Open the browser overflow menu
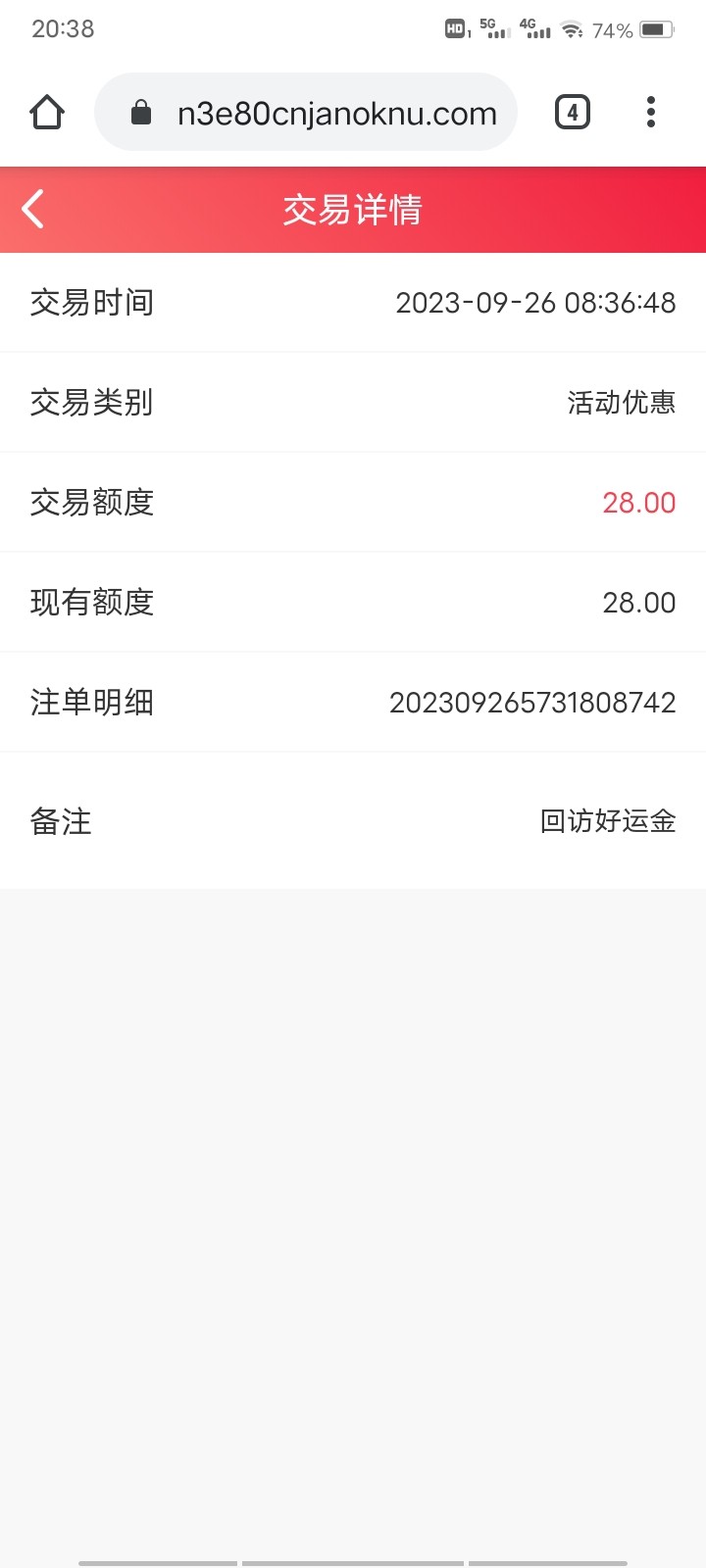The height and width of the screenshot is (1568, 706). pyautogui.click(x=650, y=113)
